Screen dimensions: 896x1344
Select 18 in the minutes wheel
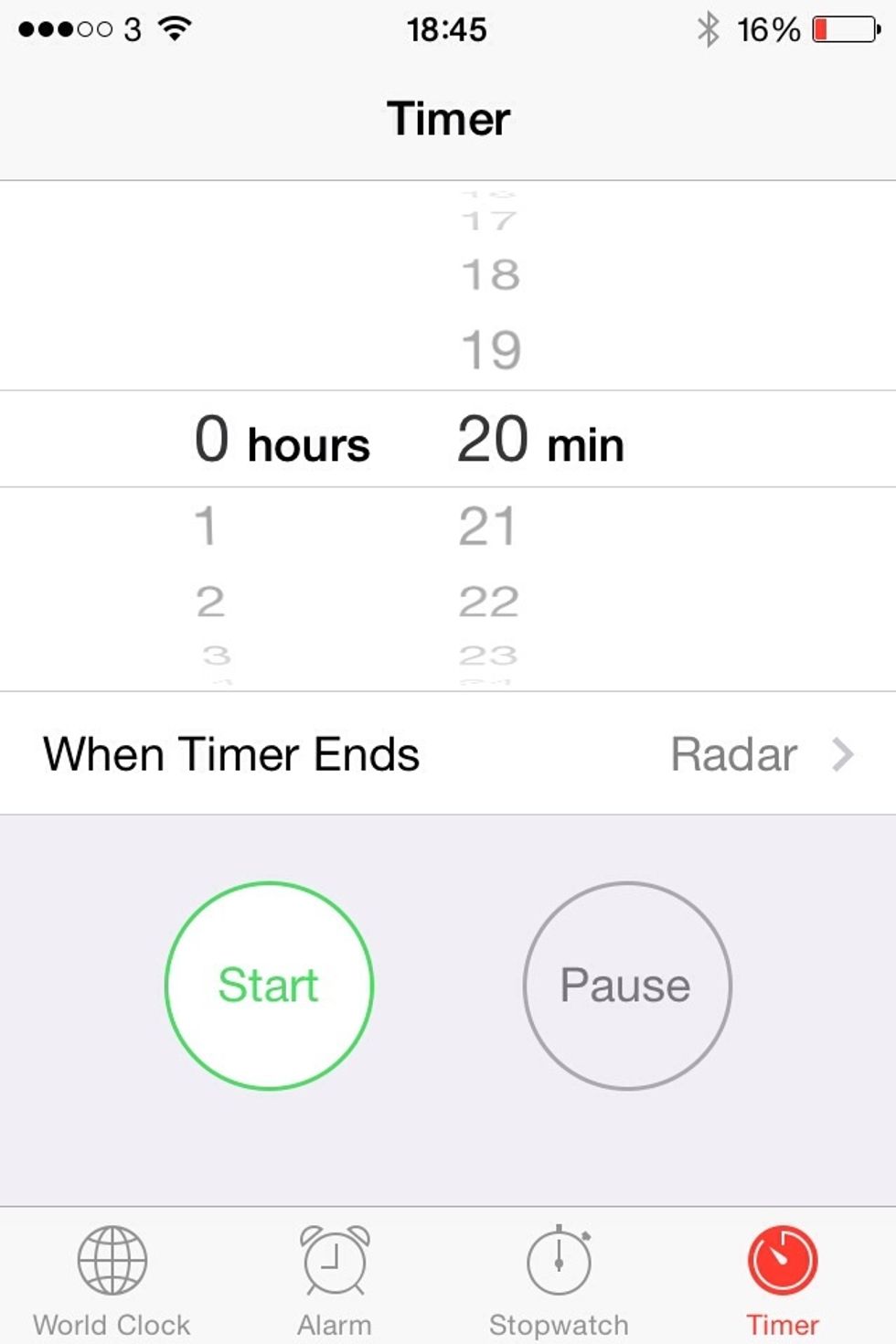[x=491, y=274]
